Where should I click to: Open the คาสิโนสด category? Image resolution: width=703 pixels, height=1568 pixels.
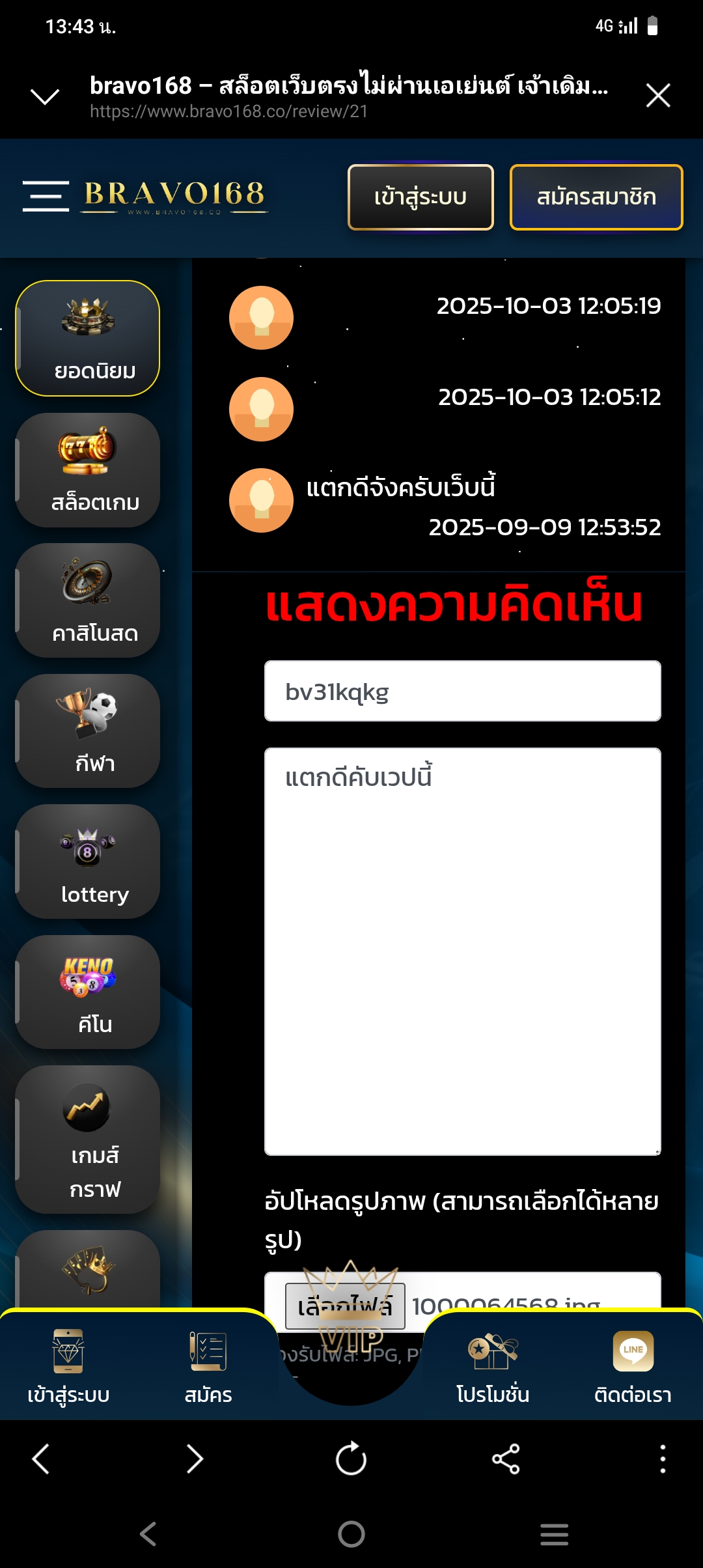pos(88,600)
